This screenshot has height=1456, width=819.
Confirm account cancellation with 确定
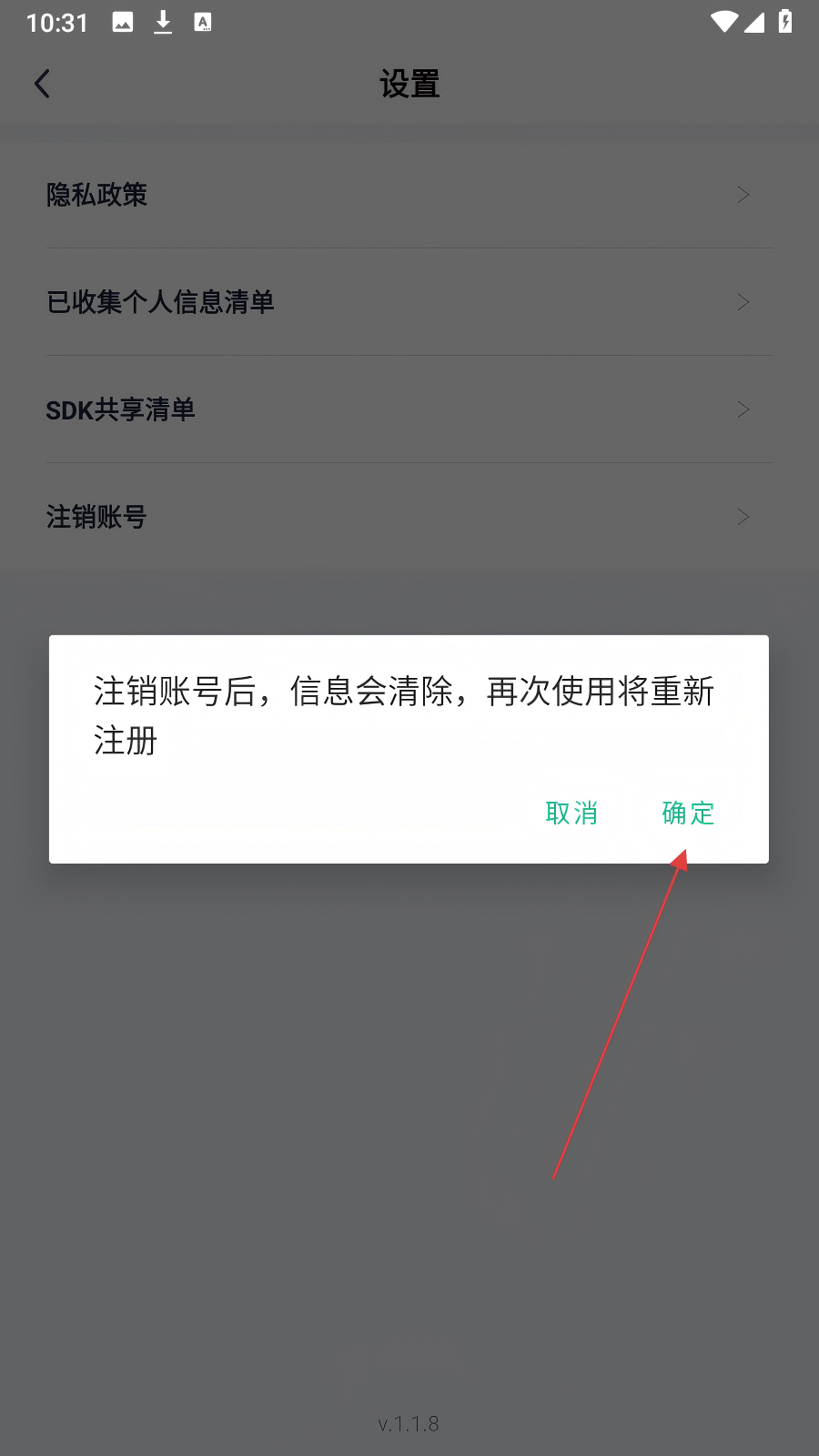[688, 813]
